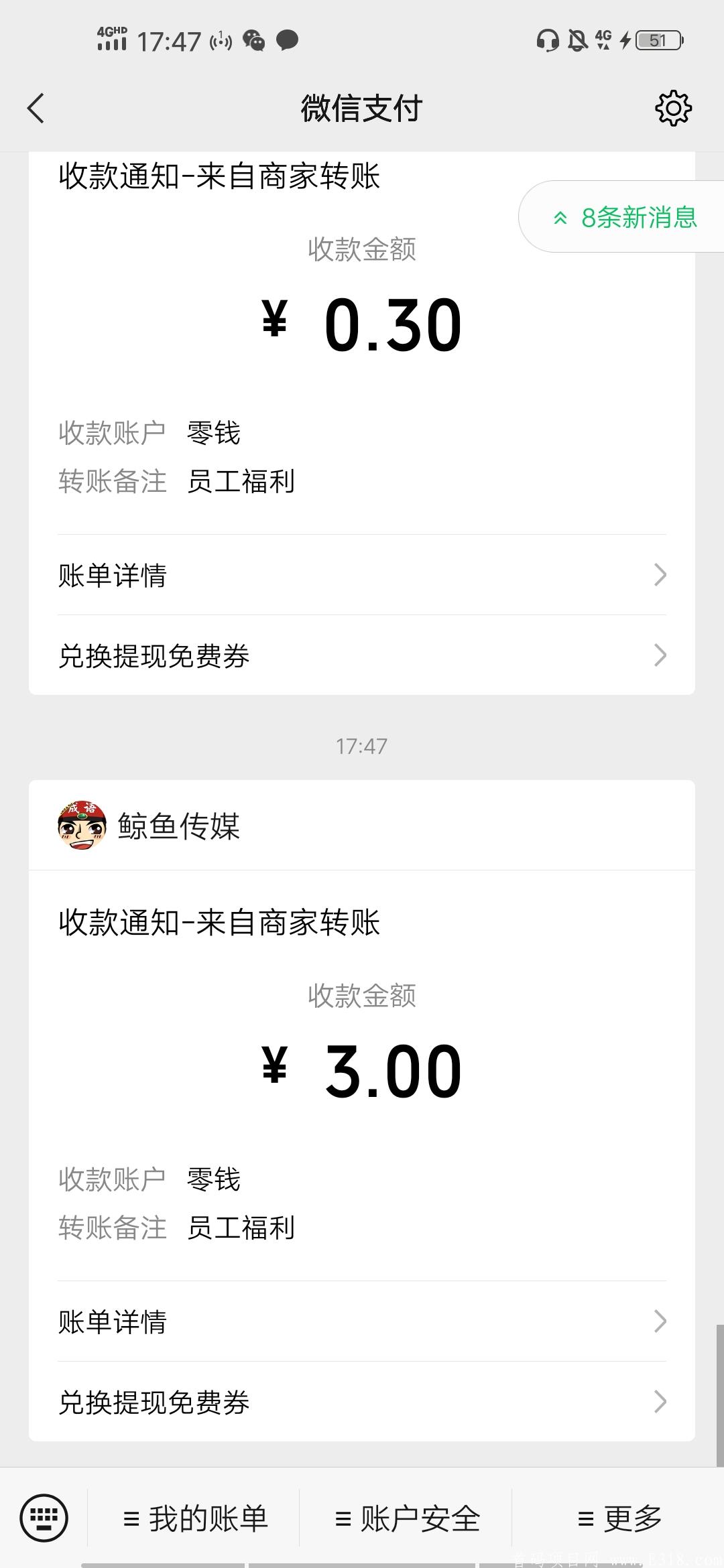Expand the 更多 menu

point(619,1518)
